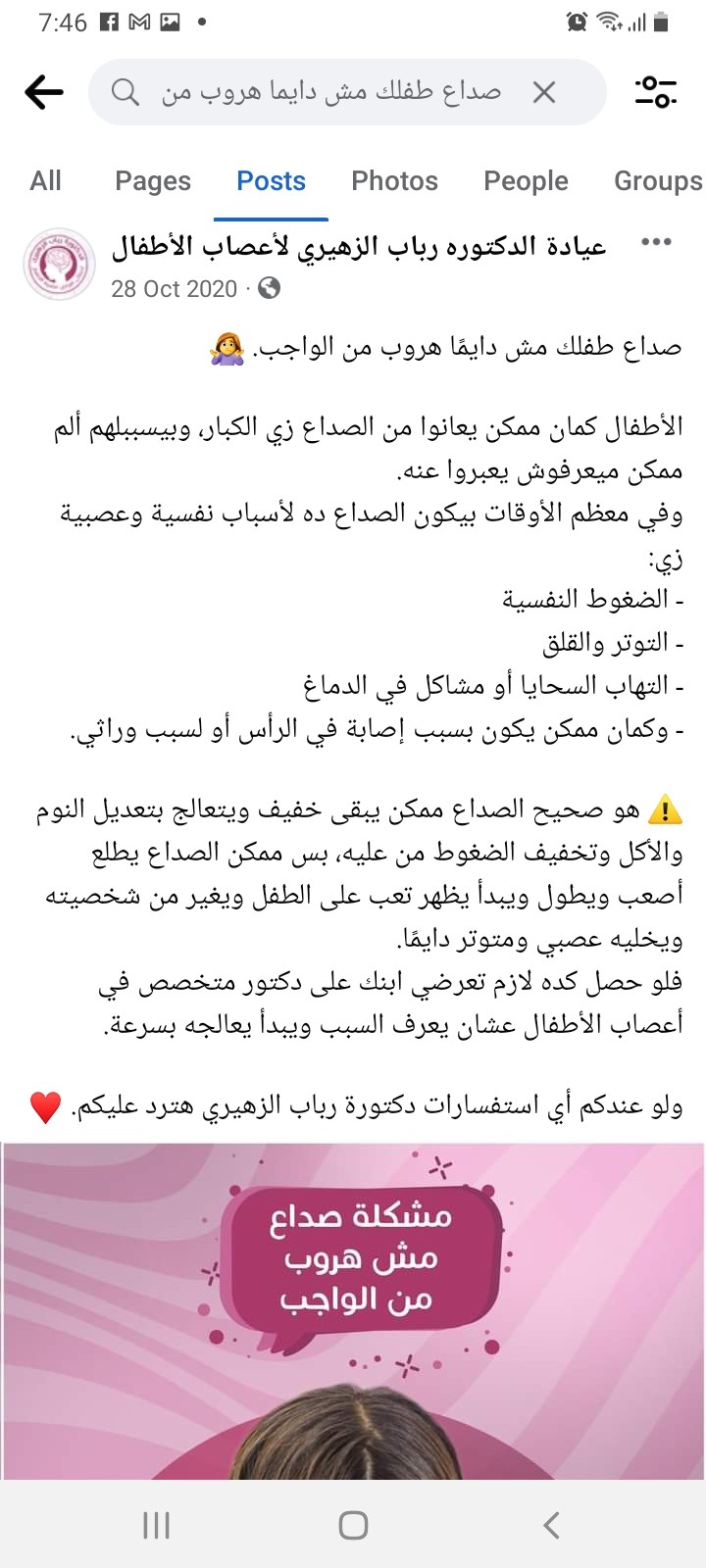Switch to the Pages tab
This screenshot has height=1568, width=706.
[153, 181]
